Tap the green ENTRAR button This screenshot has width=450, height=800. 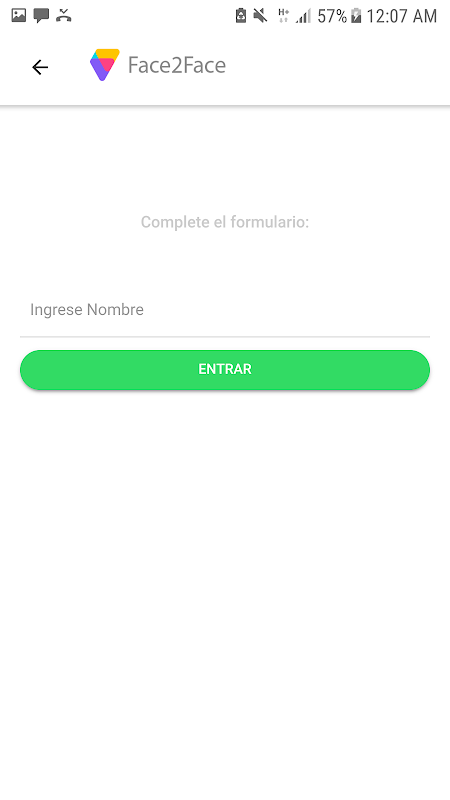(225, 369)
